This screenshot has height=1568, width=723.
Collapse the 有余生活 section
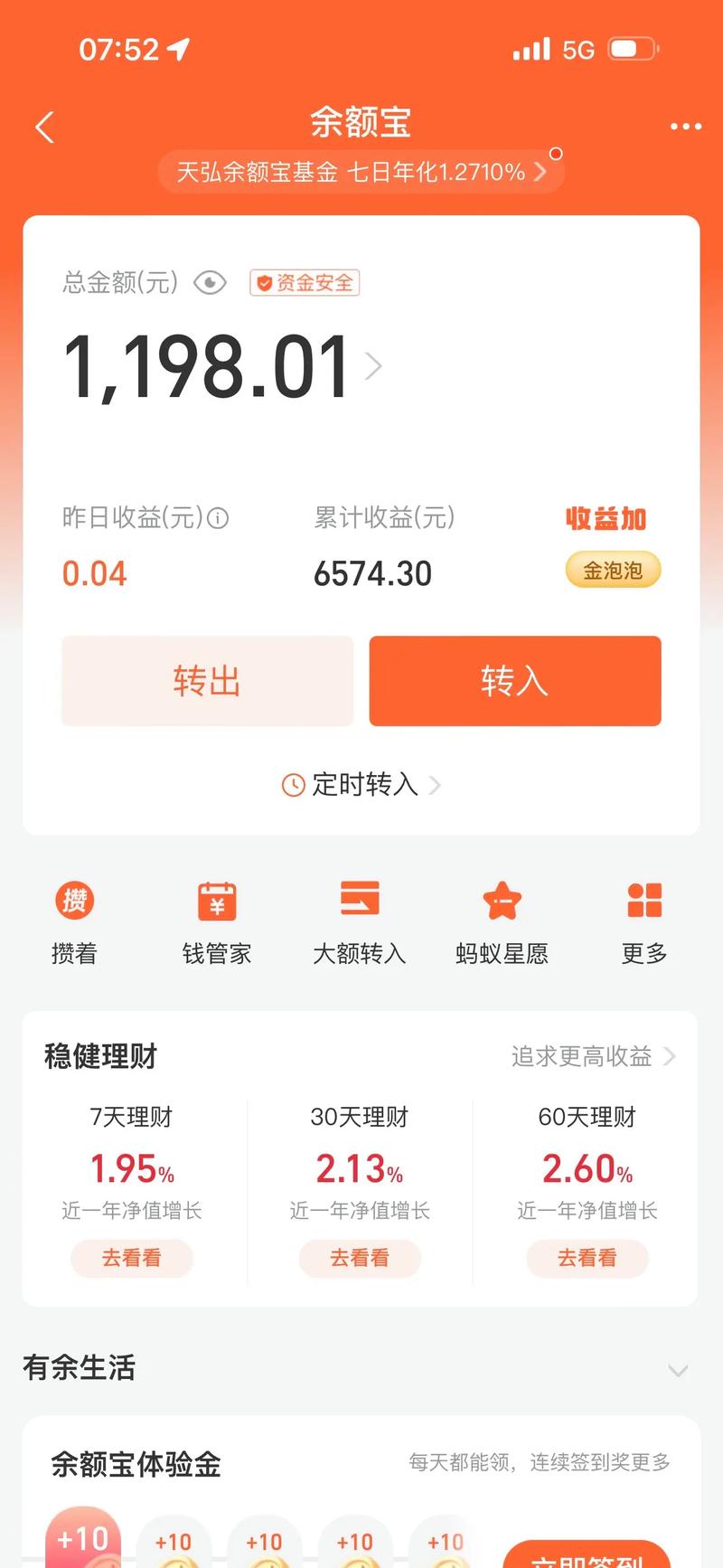click(678, 1370)
